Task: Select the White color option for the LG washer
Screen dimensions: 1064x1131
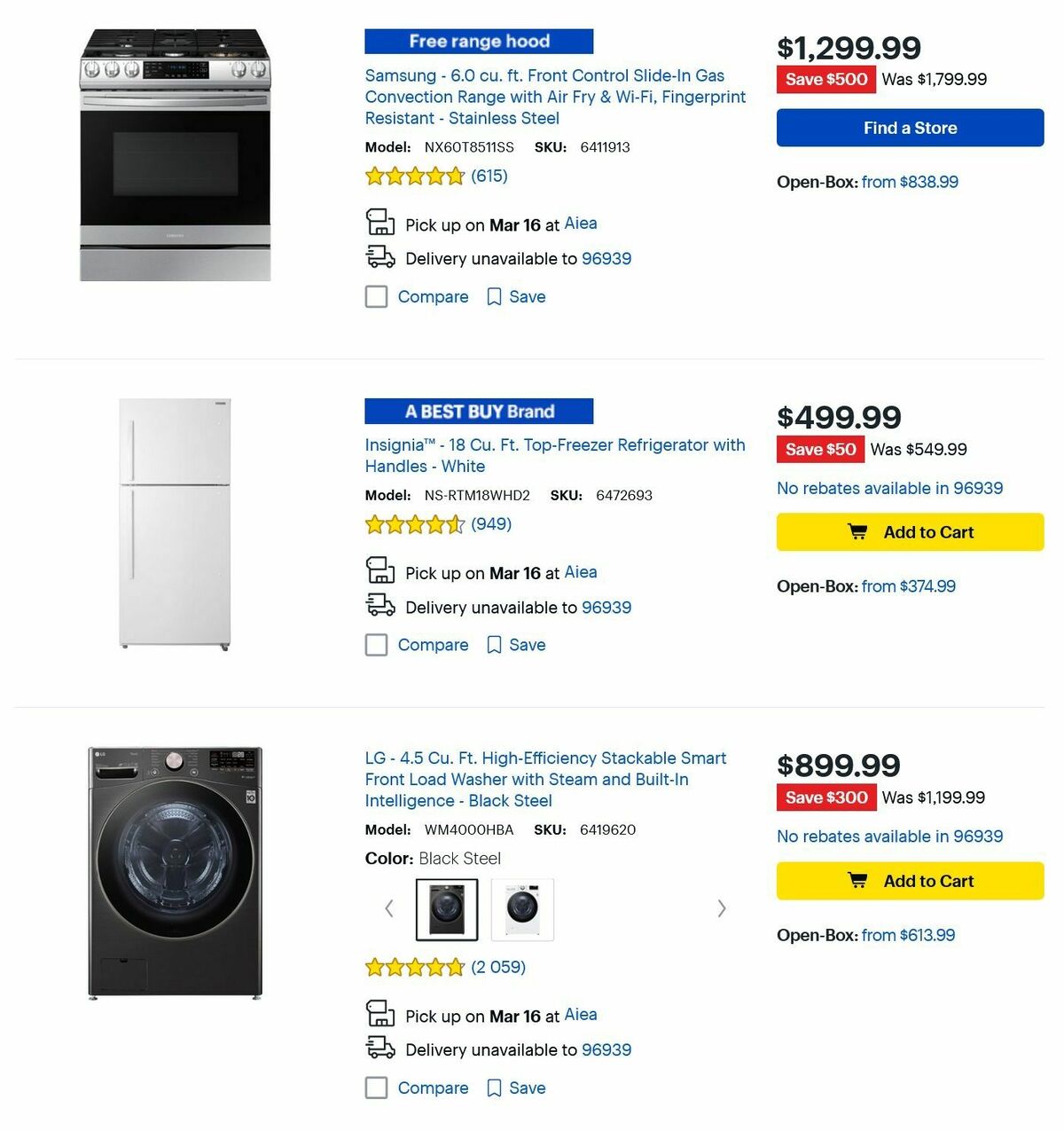Action: coord(522,908)
